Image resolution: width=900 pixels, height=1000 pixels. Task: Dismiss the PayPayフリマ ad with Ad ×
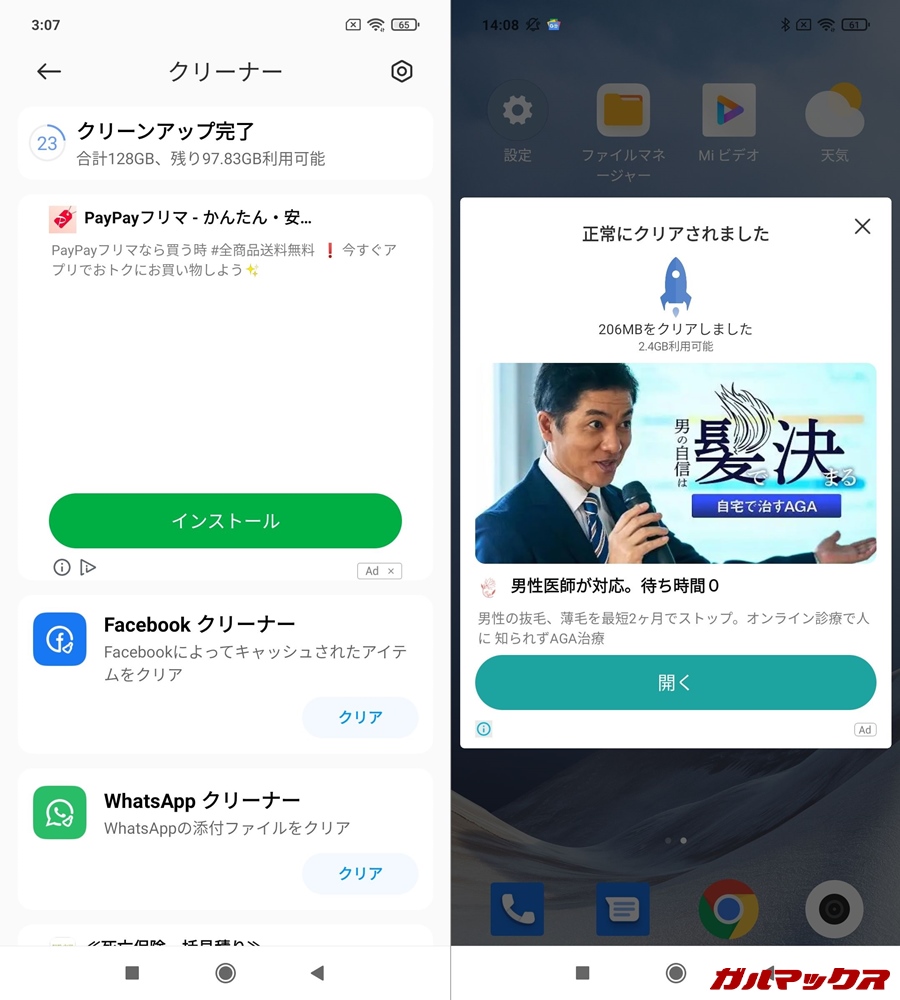click(x=380, y=571)
